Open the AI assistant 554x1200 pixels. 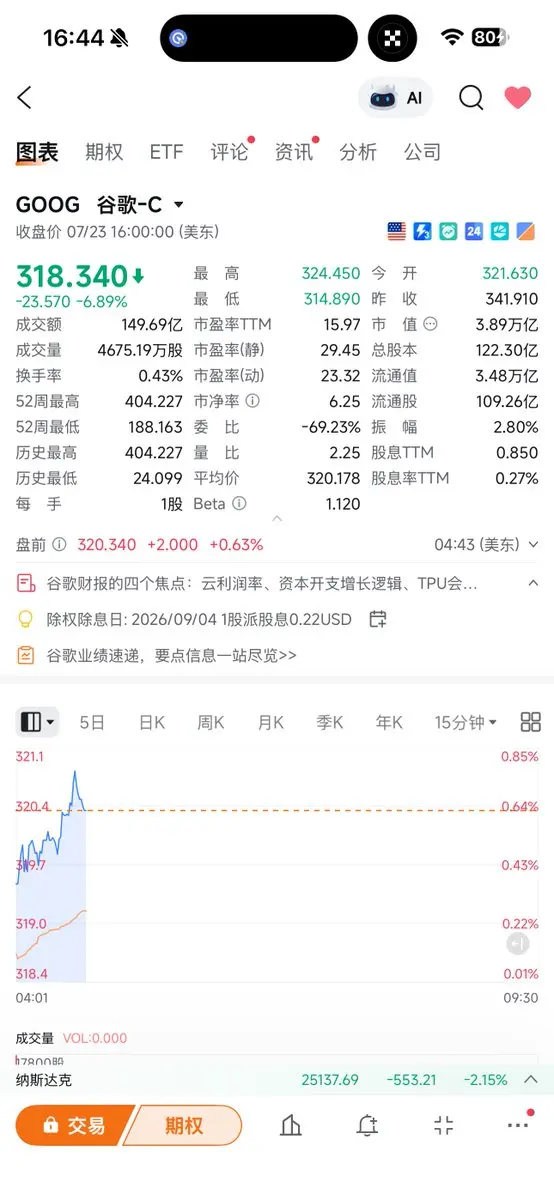396,98
